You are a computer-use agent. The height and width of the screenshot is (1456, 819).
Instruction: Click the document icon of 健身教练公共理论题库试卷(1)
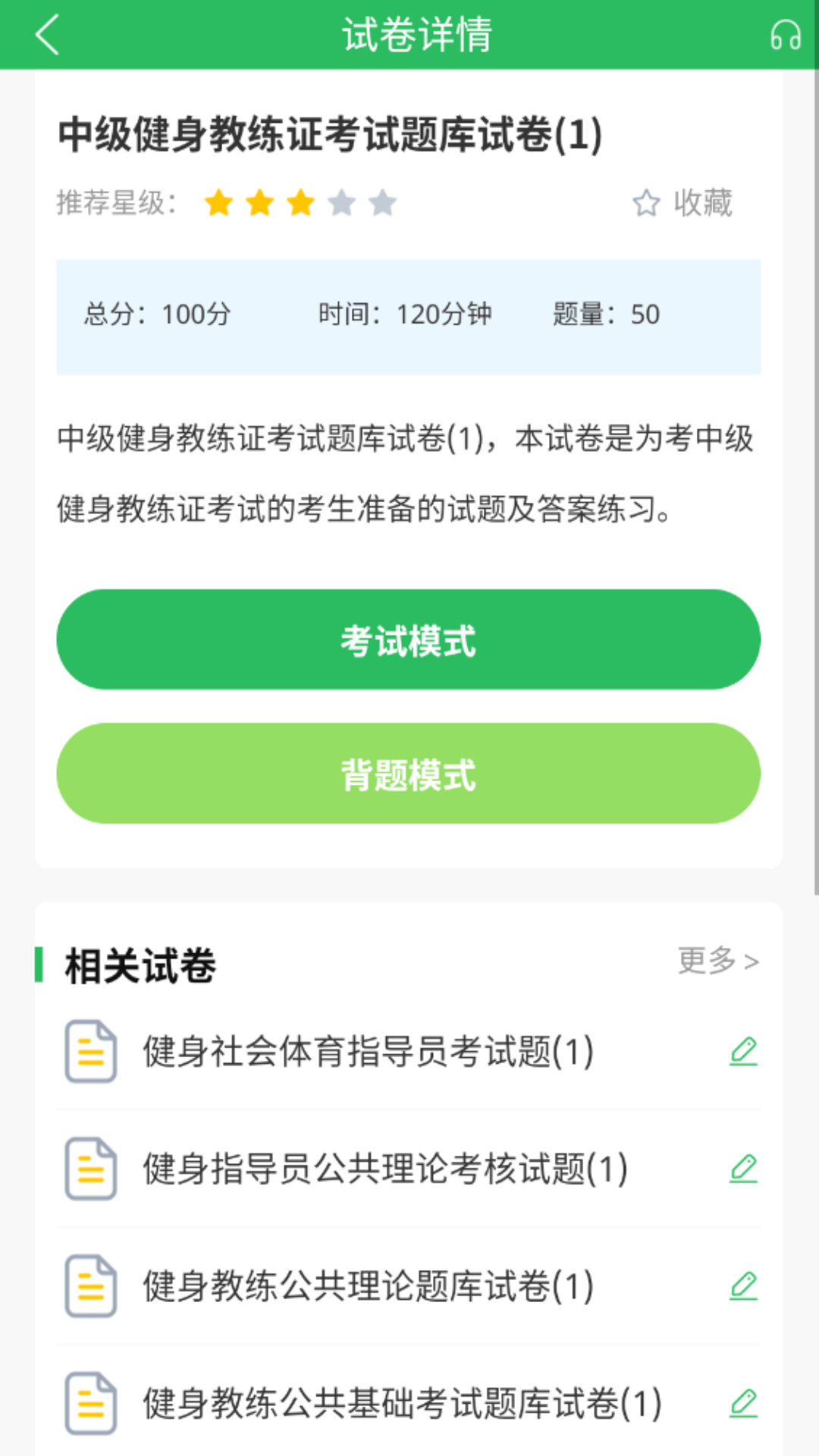[90, 1285]
